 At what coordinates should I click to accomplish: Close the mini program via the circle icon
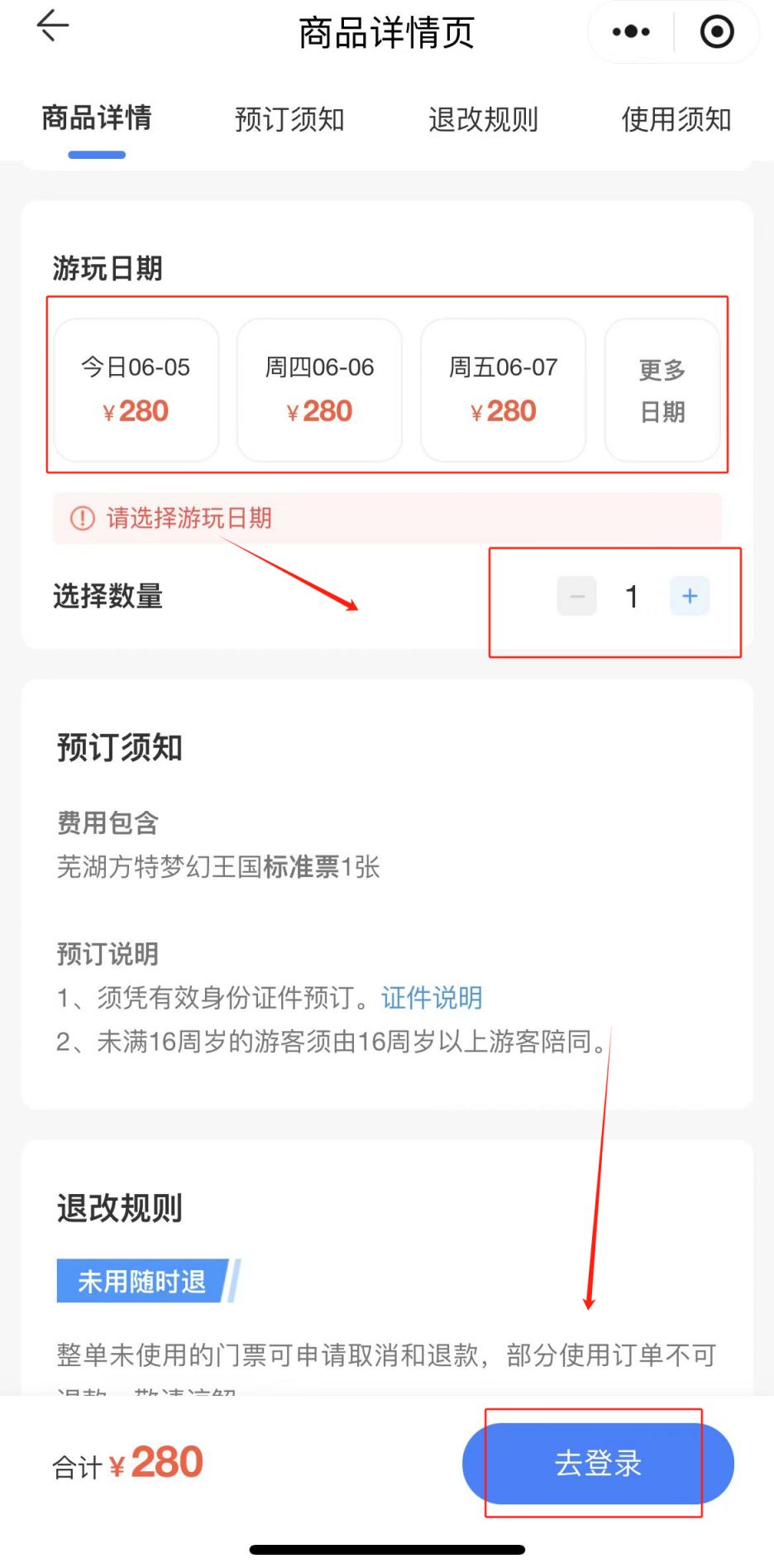[x=716, y=32]
